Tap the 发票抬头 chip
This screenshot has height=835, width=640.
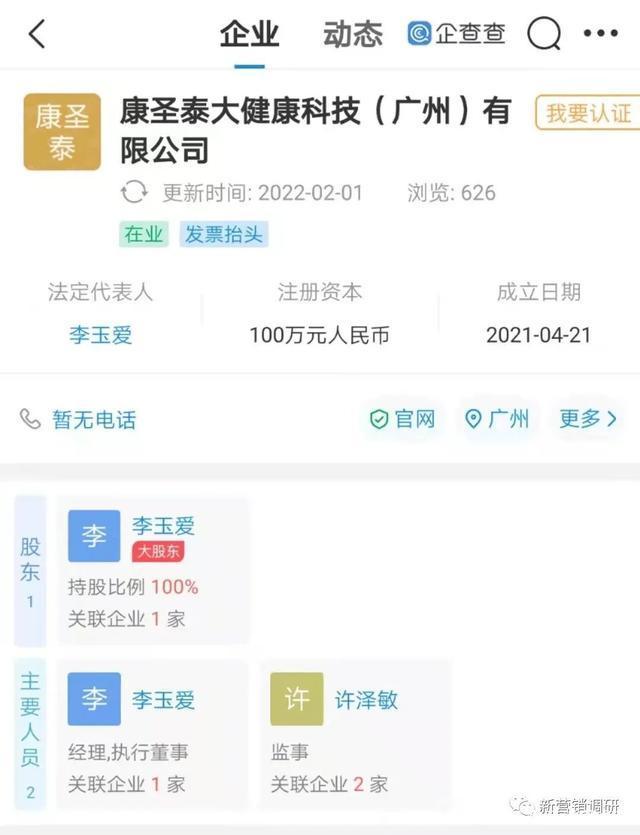[224, 235]
